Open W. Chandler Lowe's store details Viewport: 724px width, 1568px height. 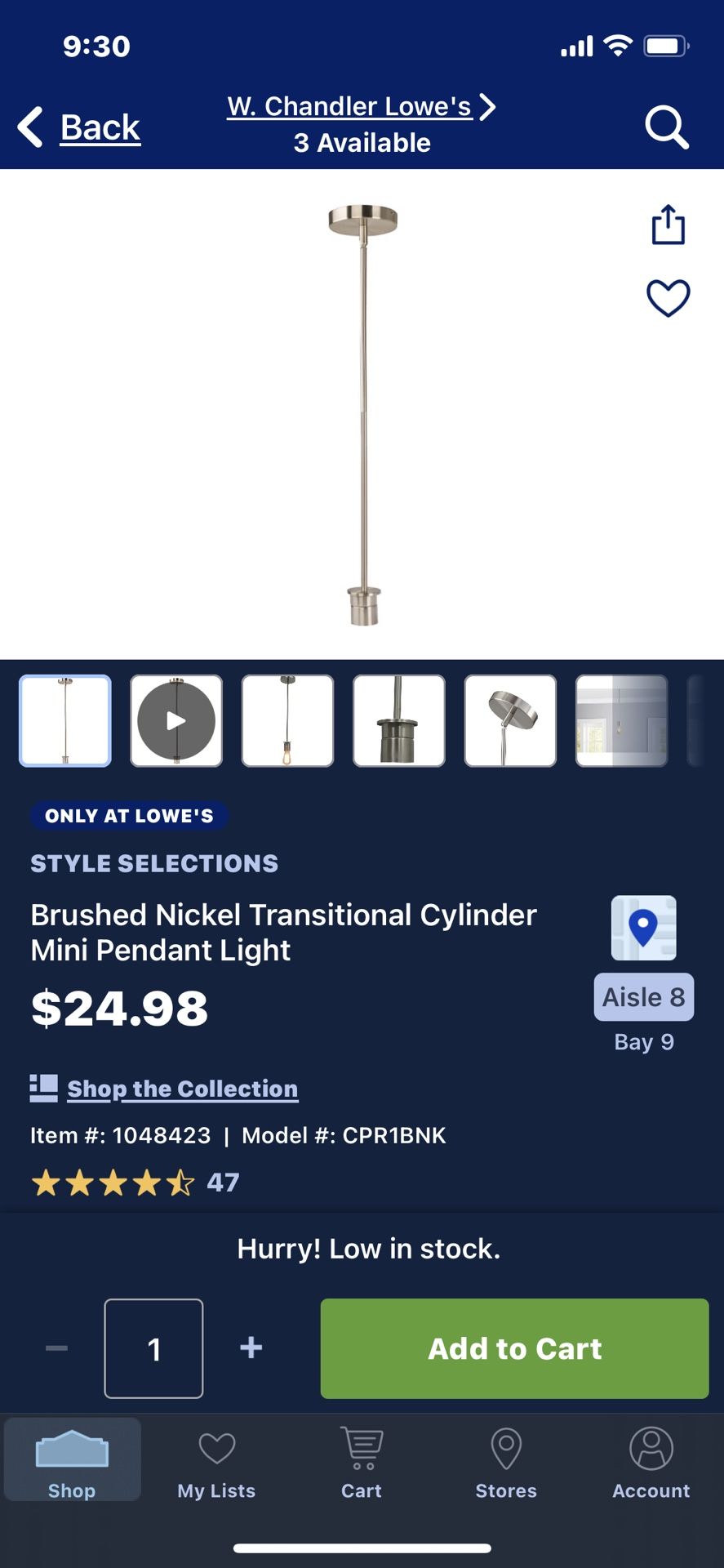tap(361, 107)
